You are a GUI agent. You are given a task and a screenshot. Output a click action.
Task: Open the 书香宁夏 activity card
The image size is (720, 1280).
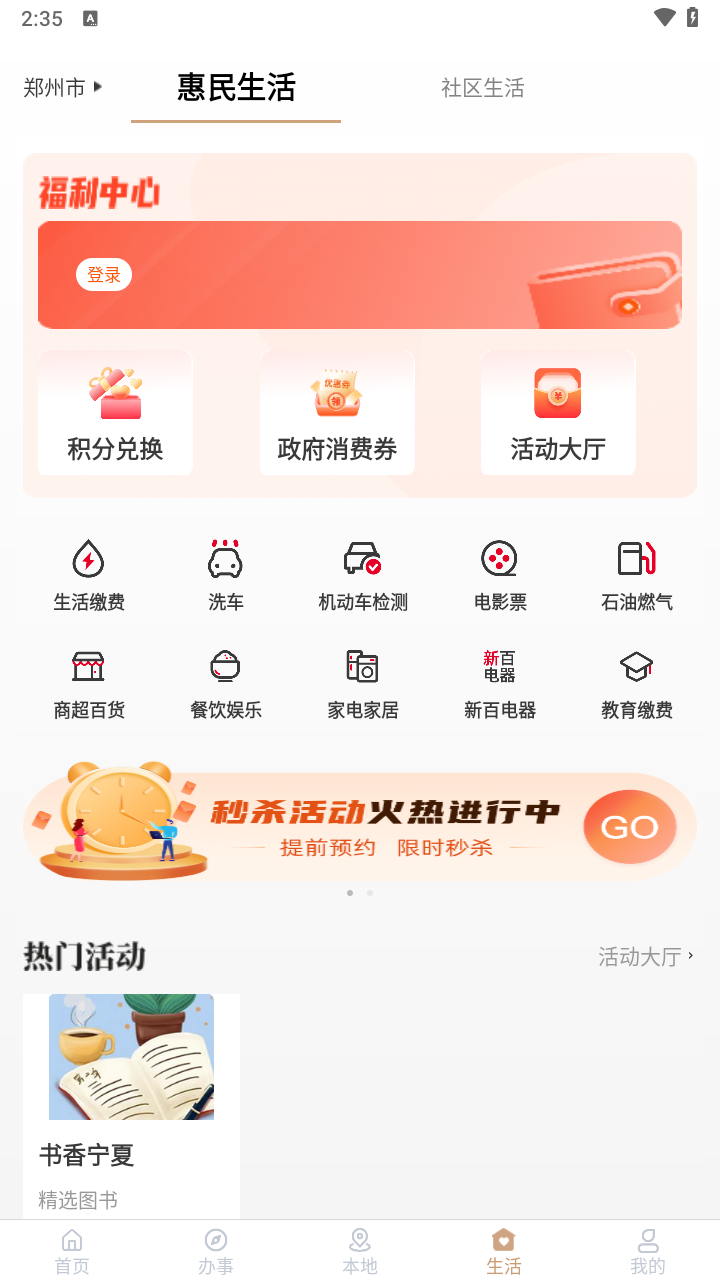131,1100
